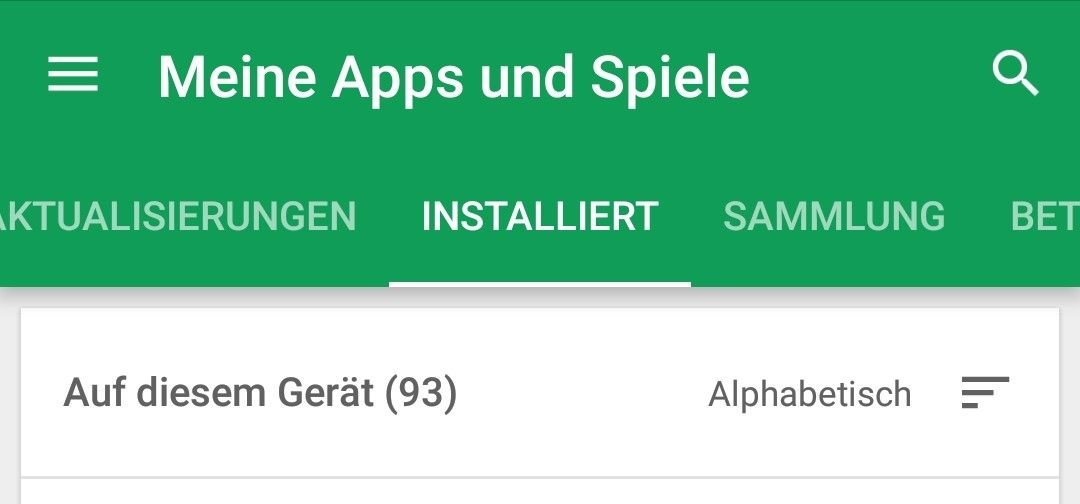Change the Alphabetisch sort order

[x=985, y=393]
